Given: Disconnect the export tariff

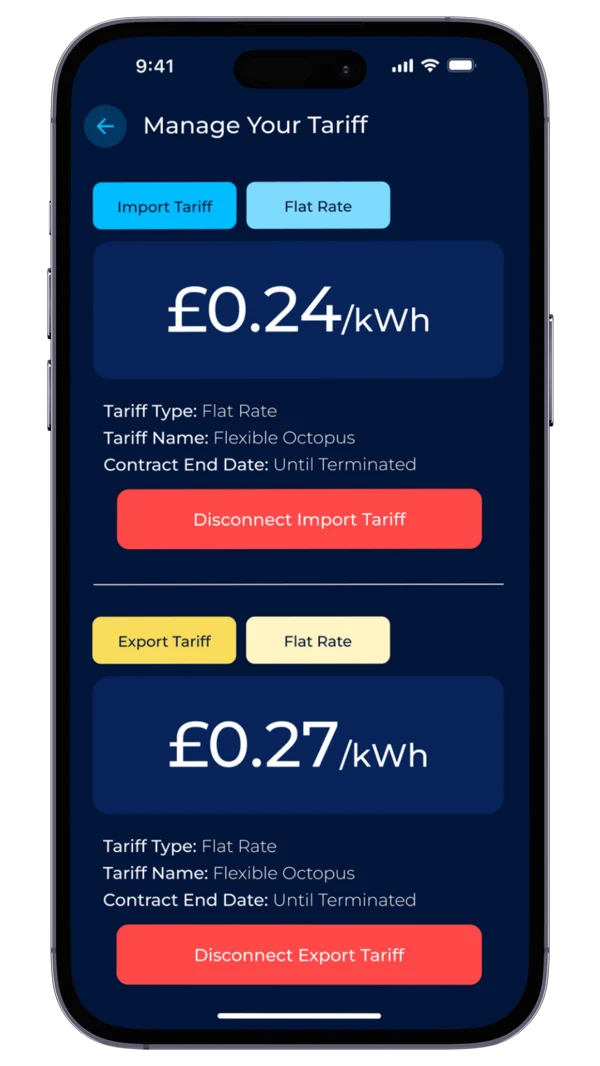Looking at the screenshot, I should pos(299,955).
